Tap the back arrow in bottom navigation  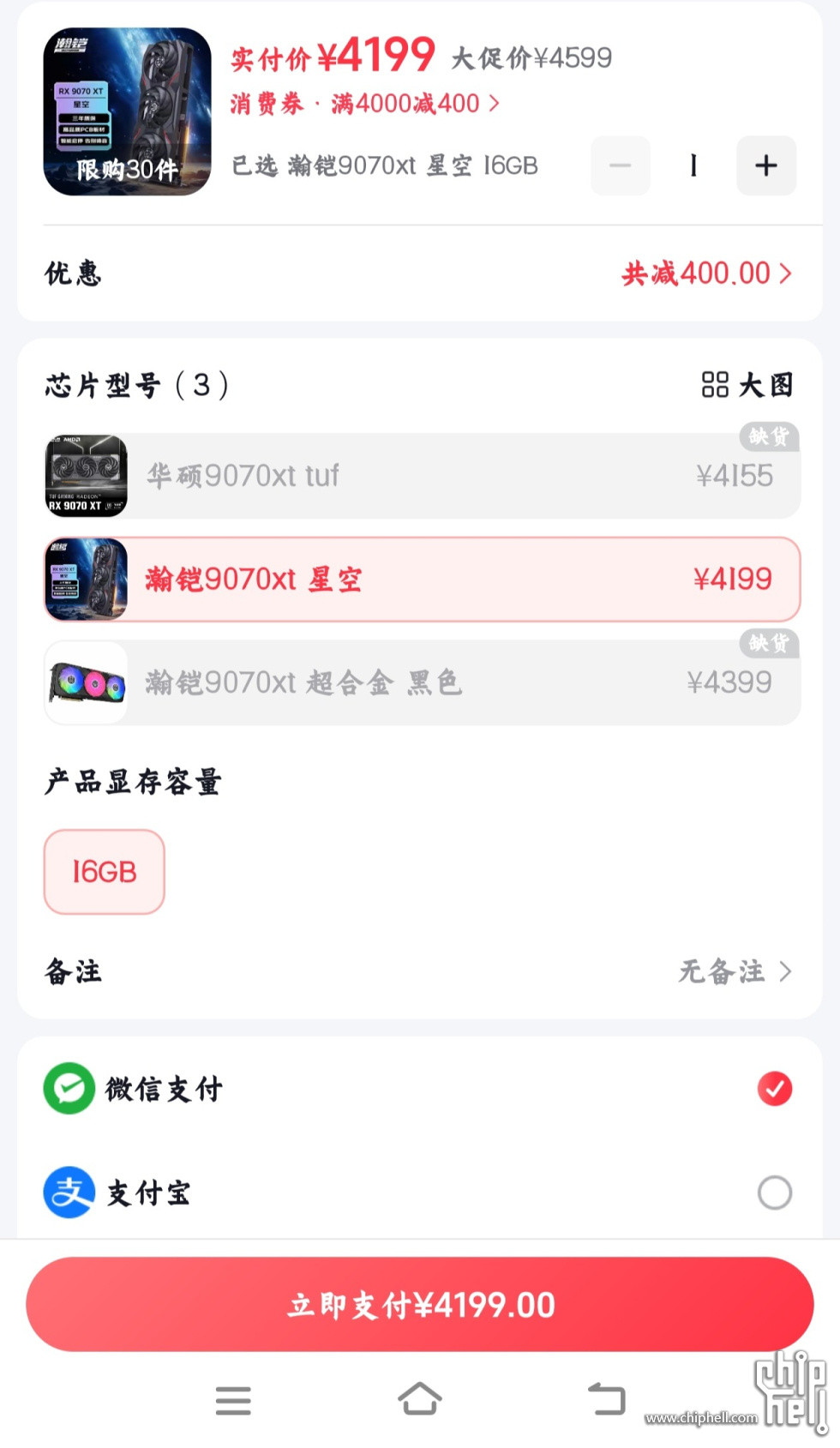607,1397
